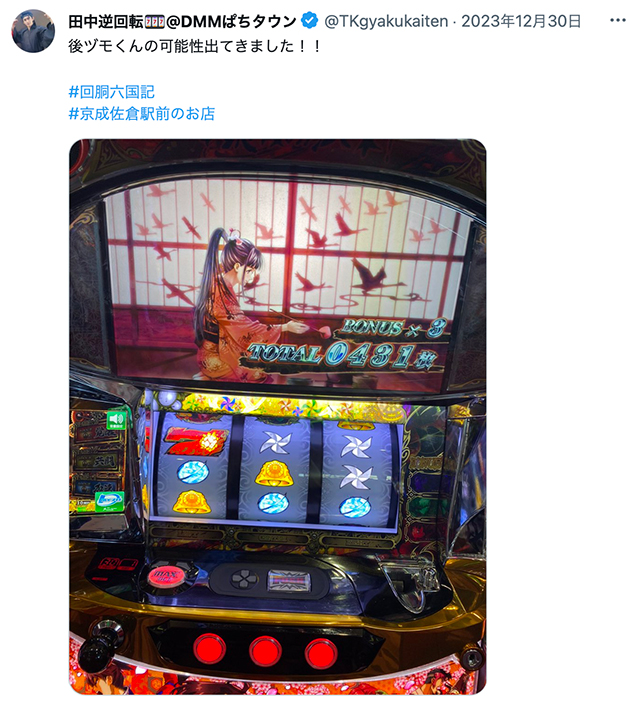View the attached slot machine photo
Viewport: 640px width, 704px height.
point(277,415)
